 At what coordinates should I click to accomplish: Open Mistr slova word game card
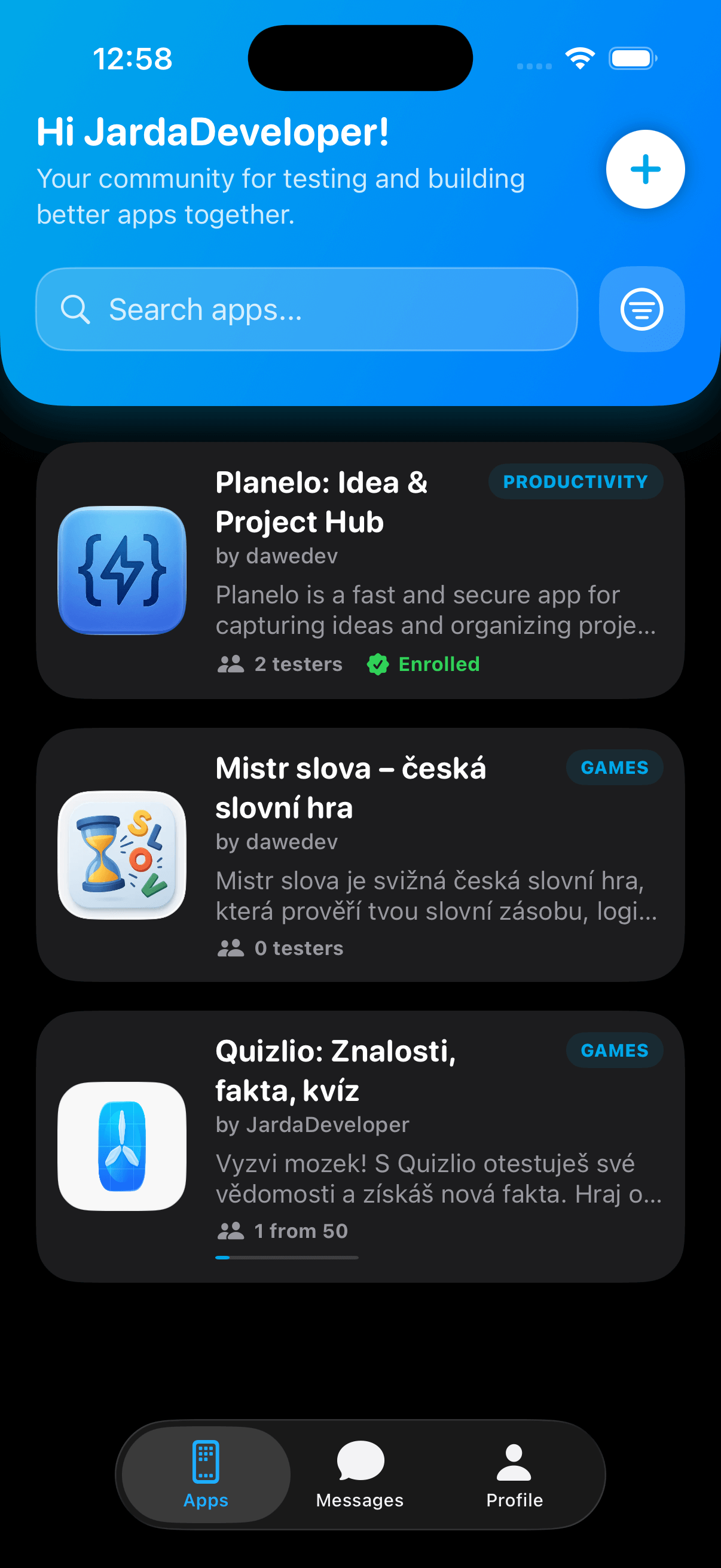tap(360, 854)
